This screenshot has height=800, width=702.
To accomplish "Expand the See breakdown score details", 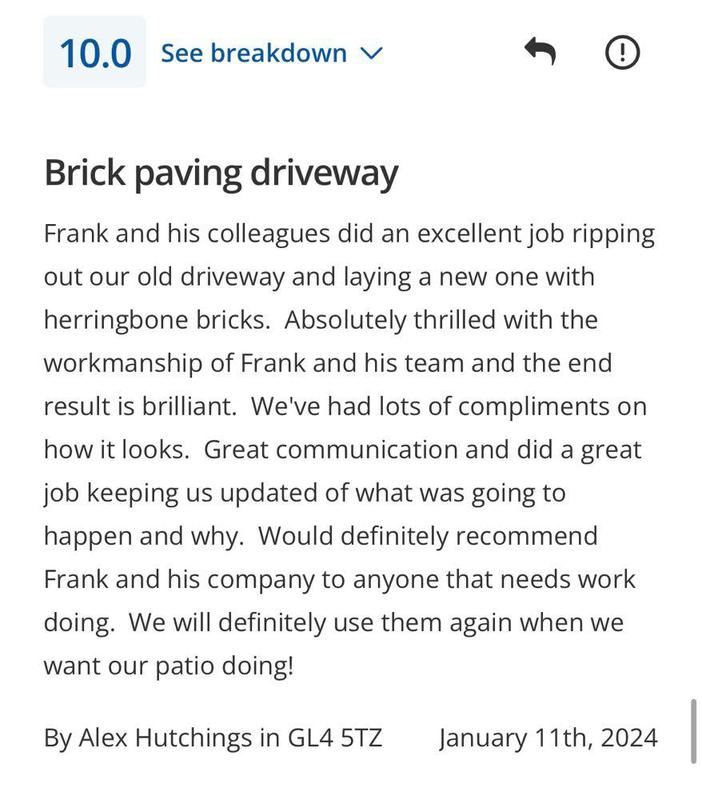I will pyautogui.click(x=271, y=53).
